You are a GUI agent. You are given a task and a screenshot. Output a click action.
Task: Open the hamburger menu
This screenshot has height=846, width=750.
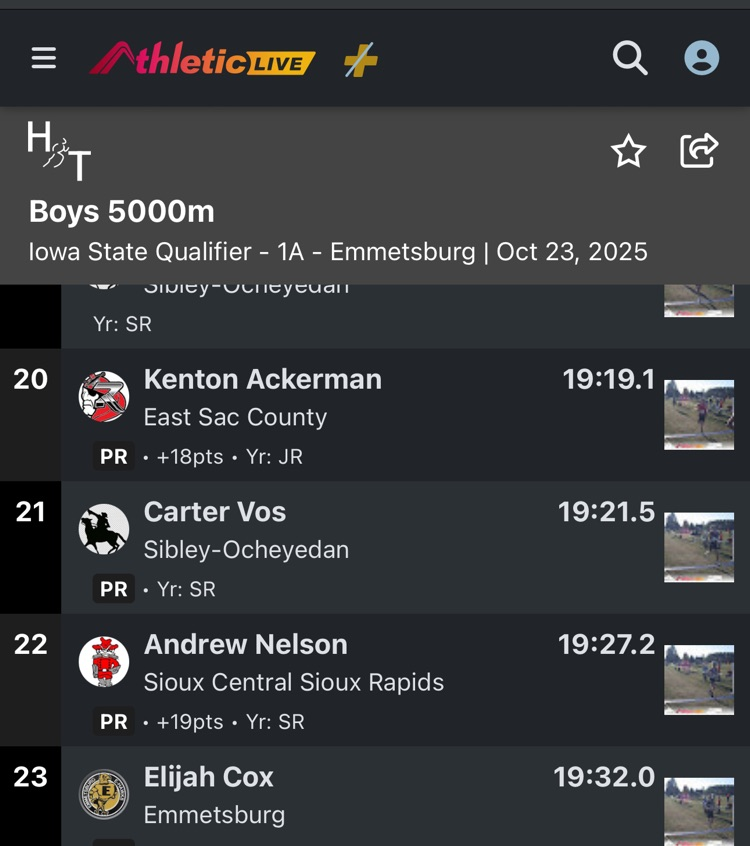[x=44, y=58]
